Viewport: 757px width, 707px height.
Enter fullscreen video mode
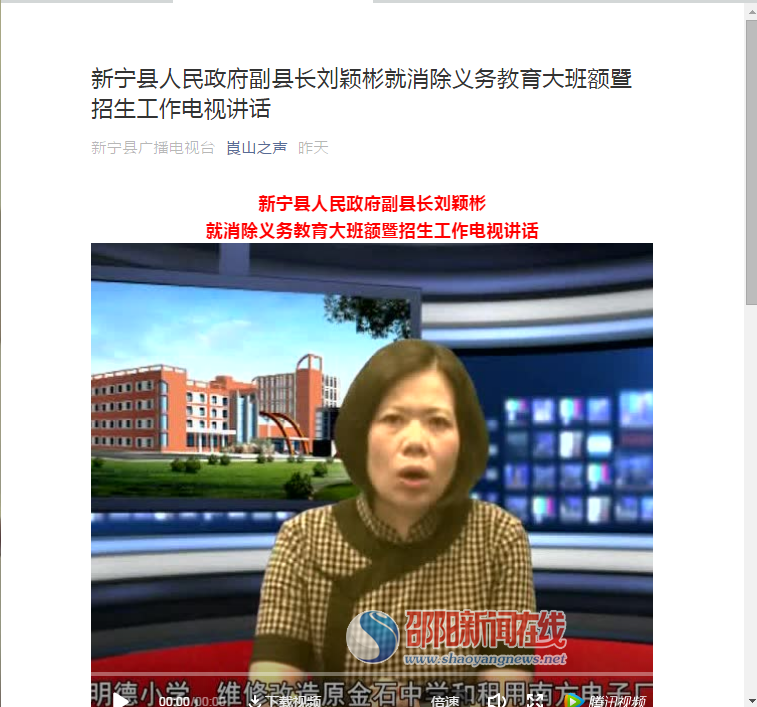(x=536, y=701)
